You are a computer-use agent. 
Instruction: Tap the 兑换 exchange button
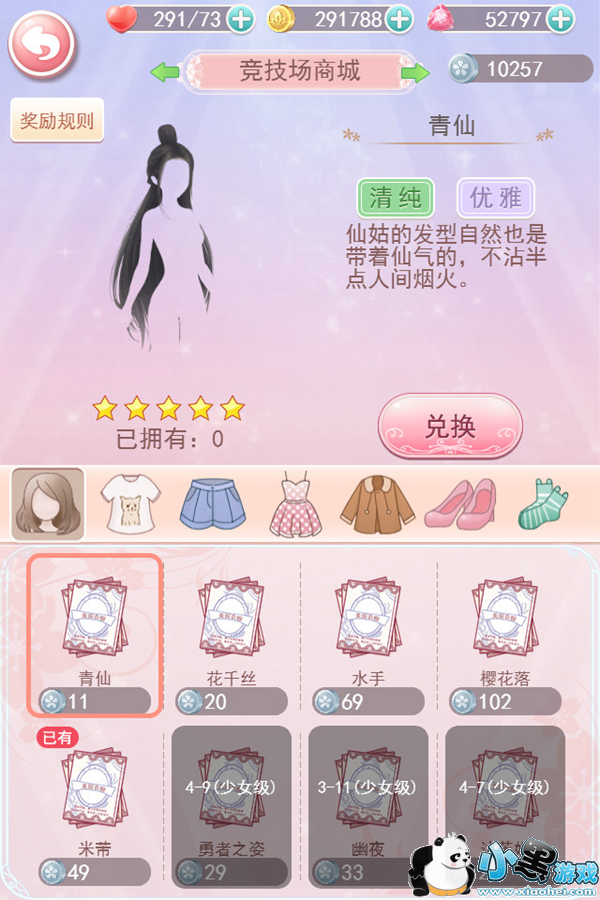[x=450, y=427]
